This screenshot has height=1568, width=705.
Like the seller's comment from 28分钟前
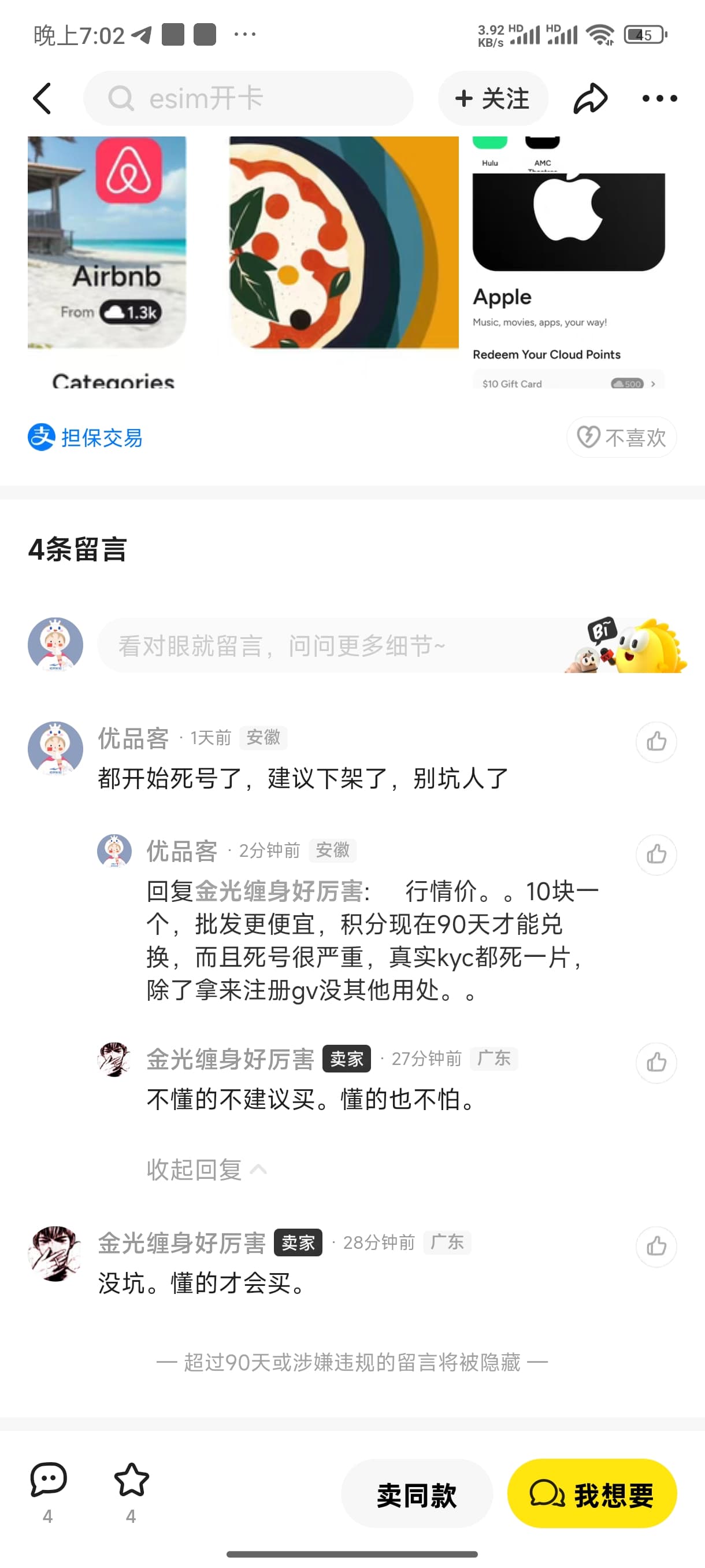point(656,1247)
